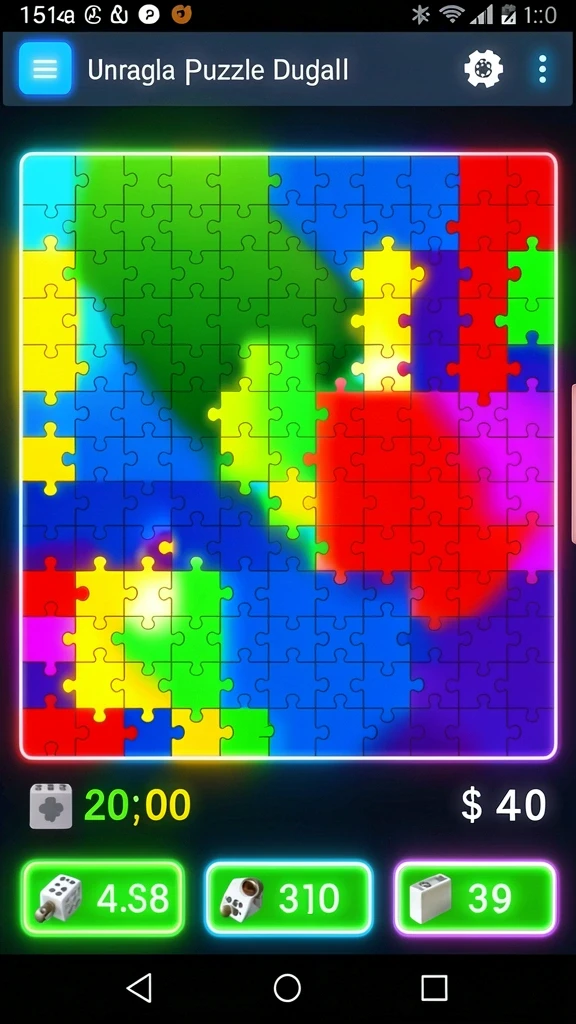Open the three-dot overflow menu
Screen dimensions: 576x1024
coord(542,69)
